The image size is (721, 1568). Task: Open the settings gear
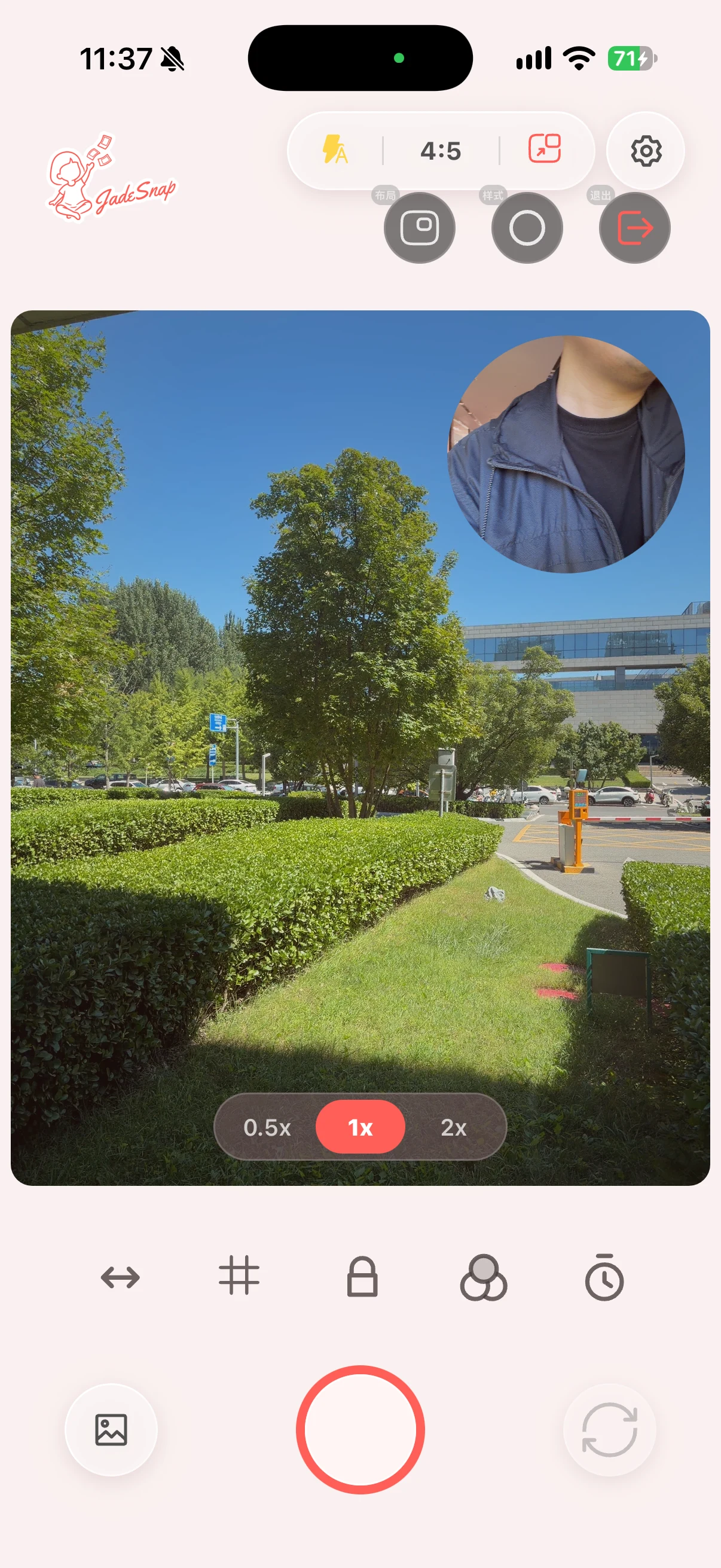coord(646,151)
